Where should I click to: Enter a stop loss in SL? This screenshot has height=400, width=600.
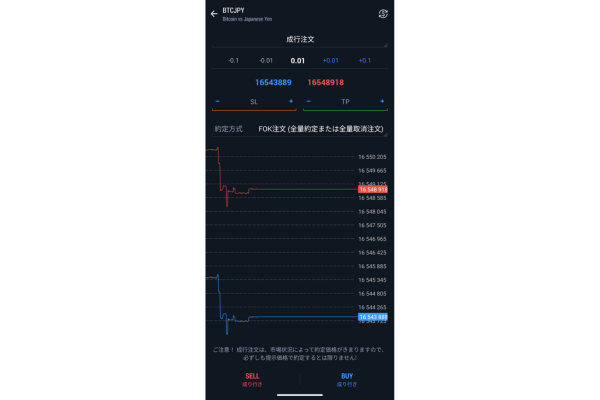point(254,102)
